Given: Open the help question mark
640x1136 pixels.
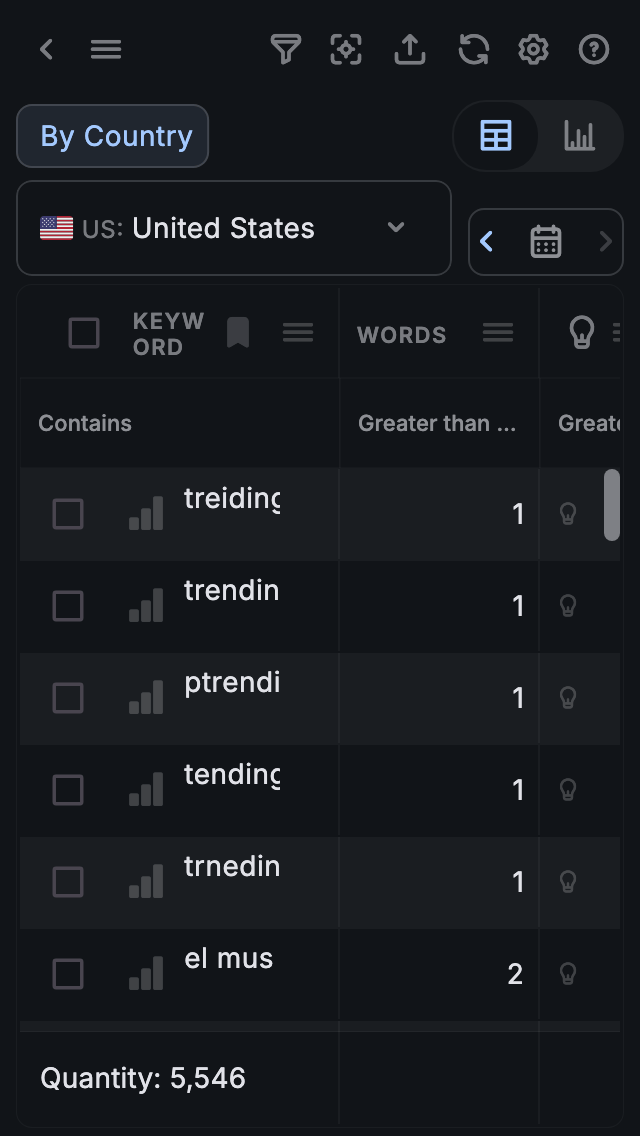Looking at the screenshot, I should [594, 49].
